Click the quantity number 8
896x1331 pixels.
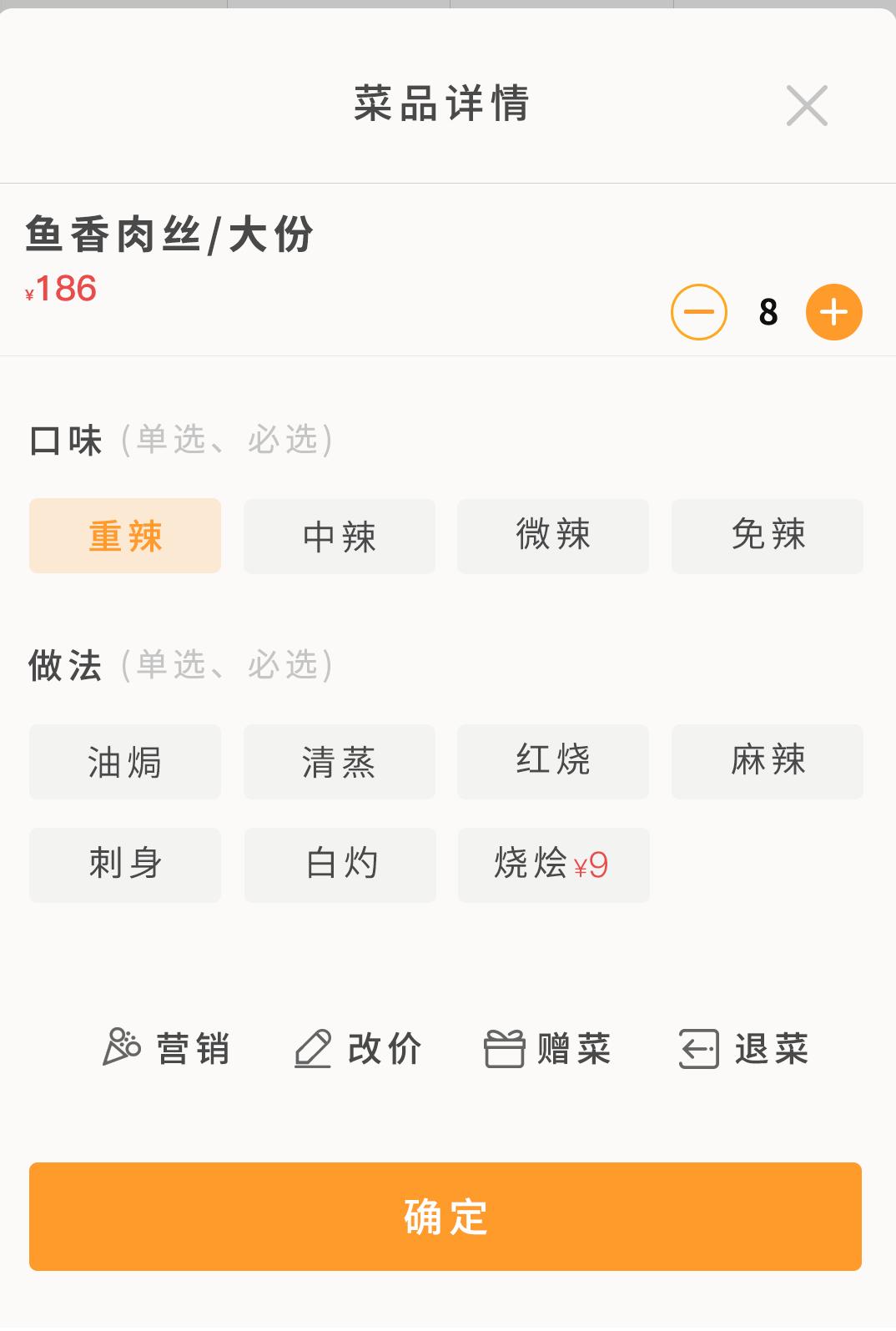coord(766,311)
